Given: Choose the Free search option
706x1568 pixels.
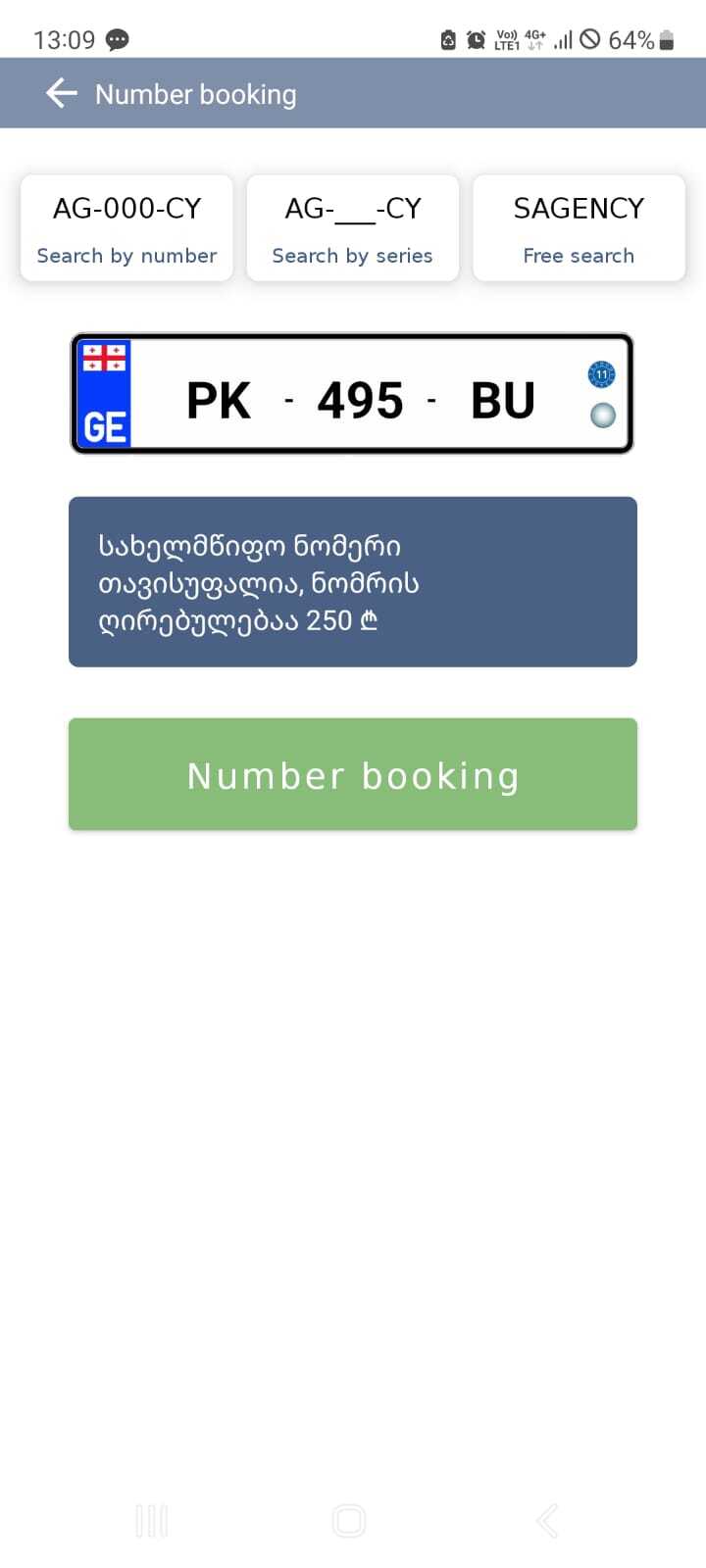Looking at the screenshot, I should pyautogui.click(x=579, y=229).
